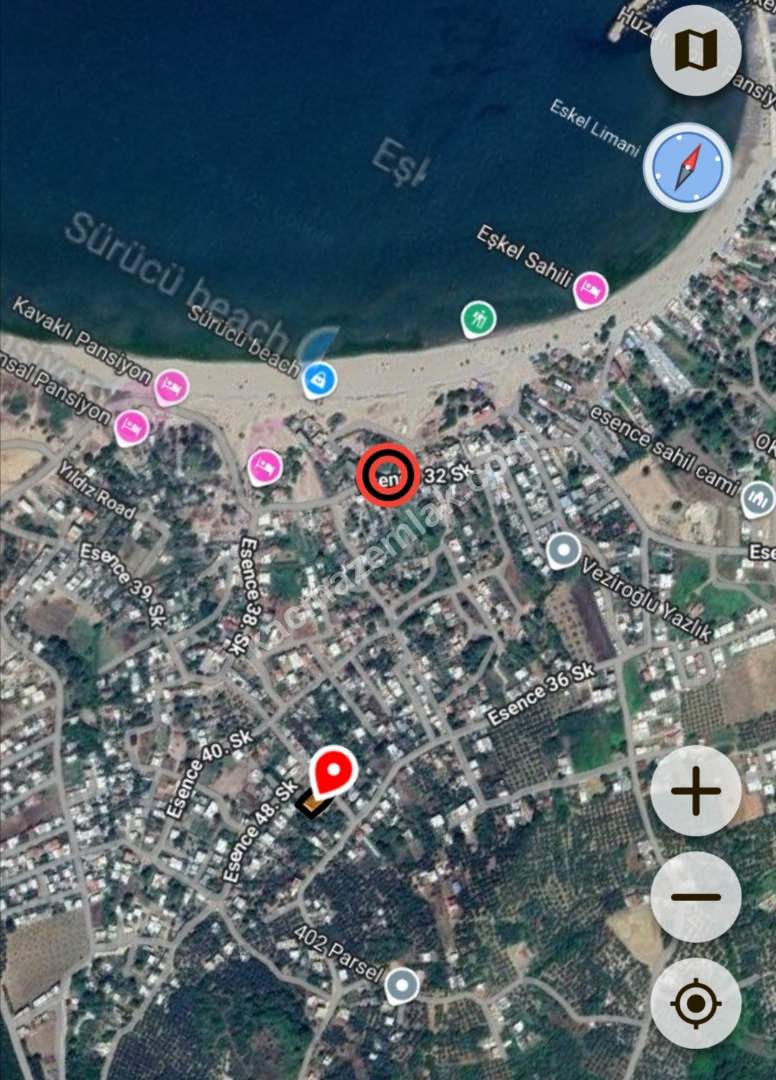Zoom out with the minus button
776x1080 pixels.
click(696, 897)
